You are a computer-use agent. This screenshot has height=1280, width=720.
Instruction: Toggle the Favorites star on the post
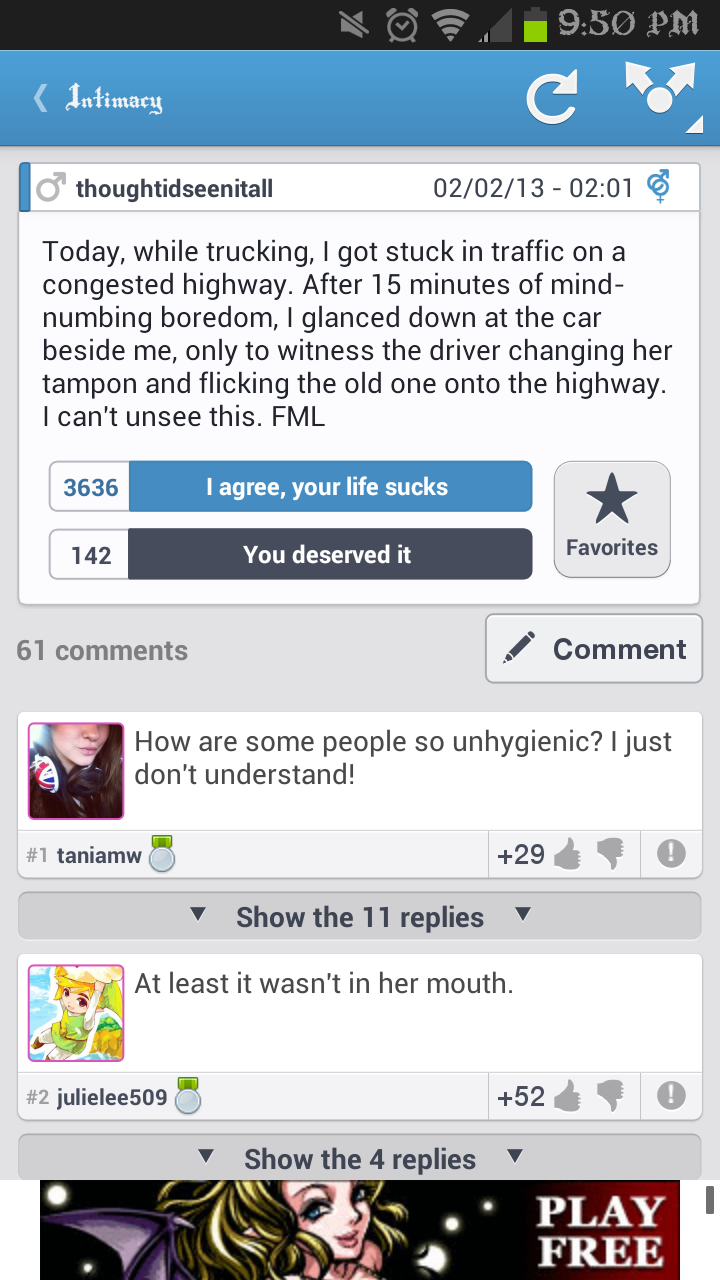(611, 518)
